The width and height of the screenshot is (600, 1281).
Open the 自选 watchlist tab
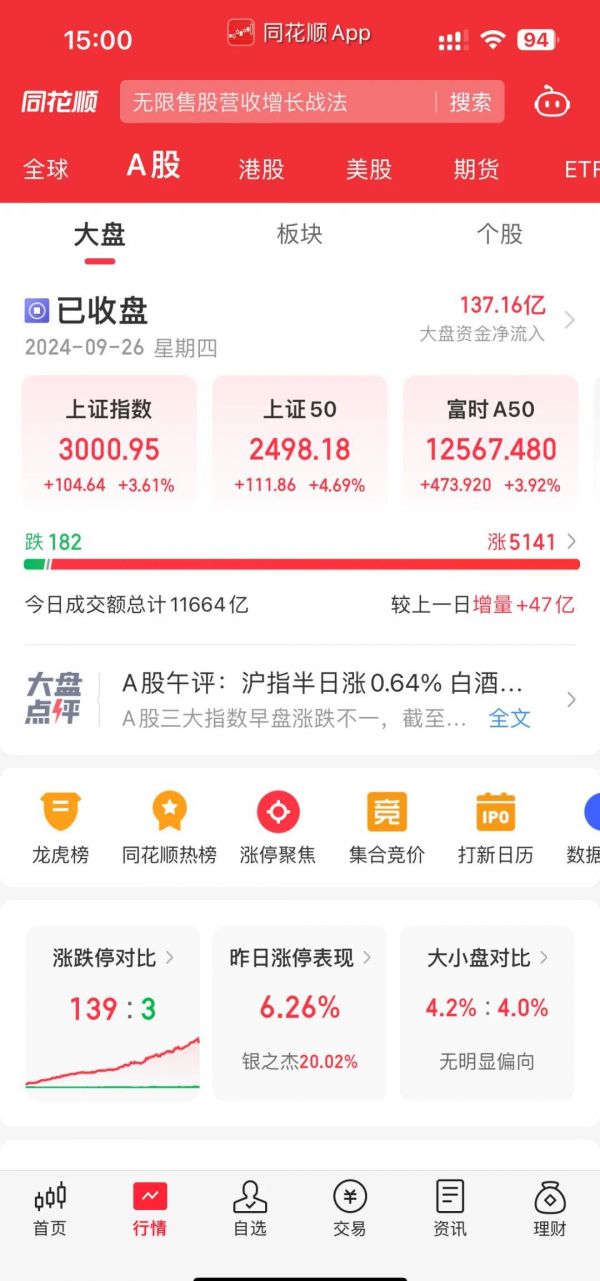pos(250,1208)
